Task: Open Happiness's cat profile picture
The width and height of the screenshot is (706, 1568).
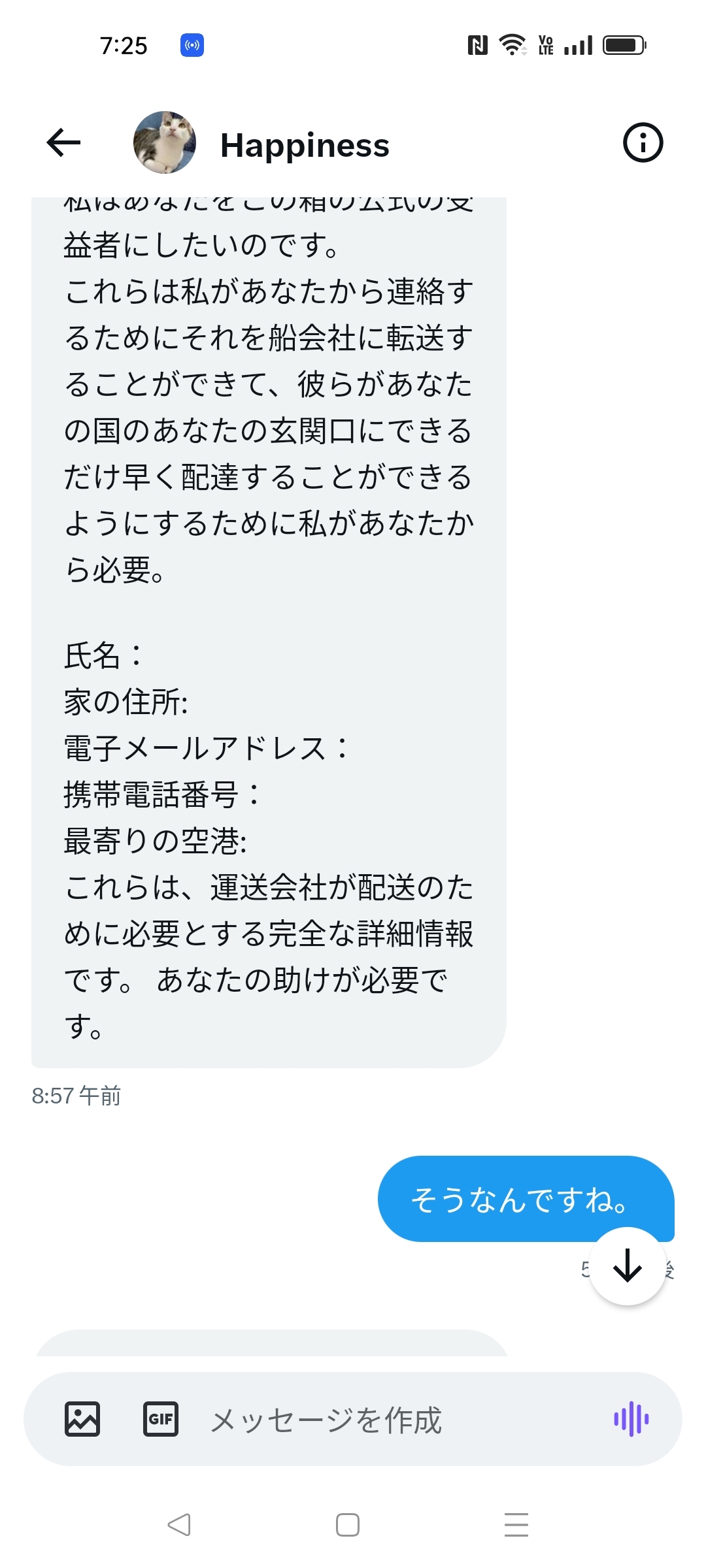Action: tap(165, 142)
